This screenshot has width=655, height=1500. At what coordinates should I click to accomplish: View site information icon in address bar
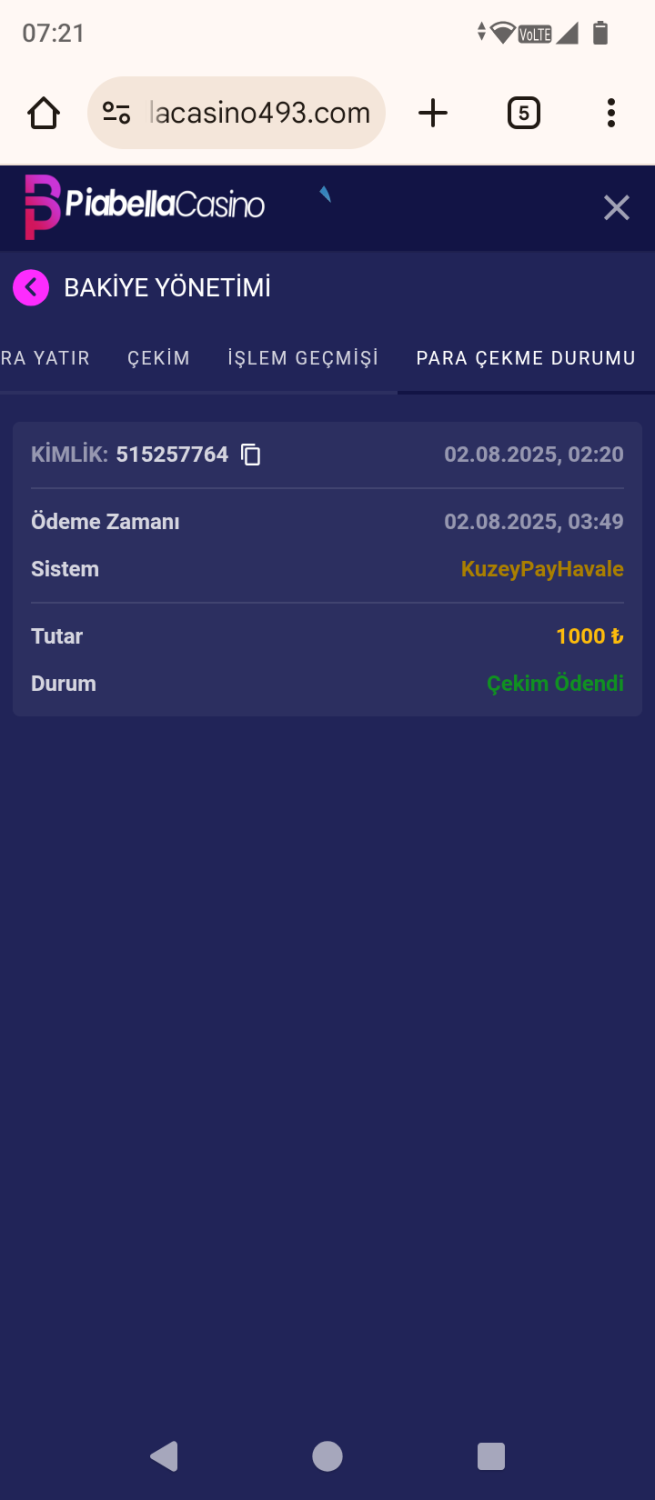pyautogui.click(x=117, y=113)
